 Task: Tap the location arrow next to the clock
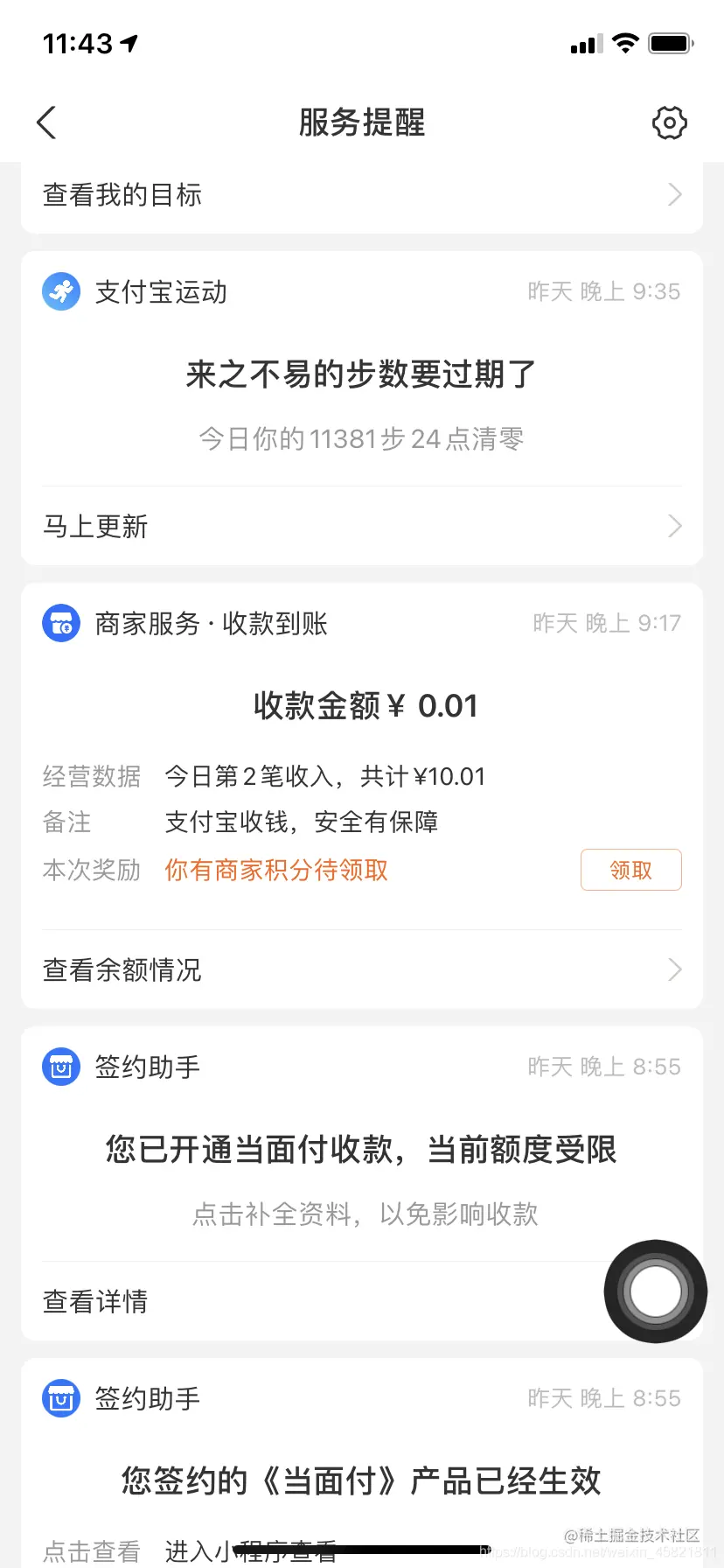click(x=128, y=42)
